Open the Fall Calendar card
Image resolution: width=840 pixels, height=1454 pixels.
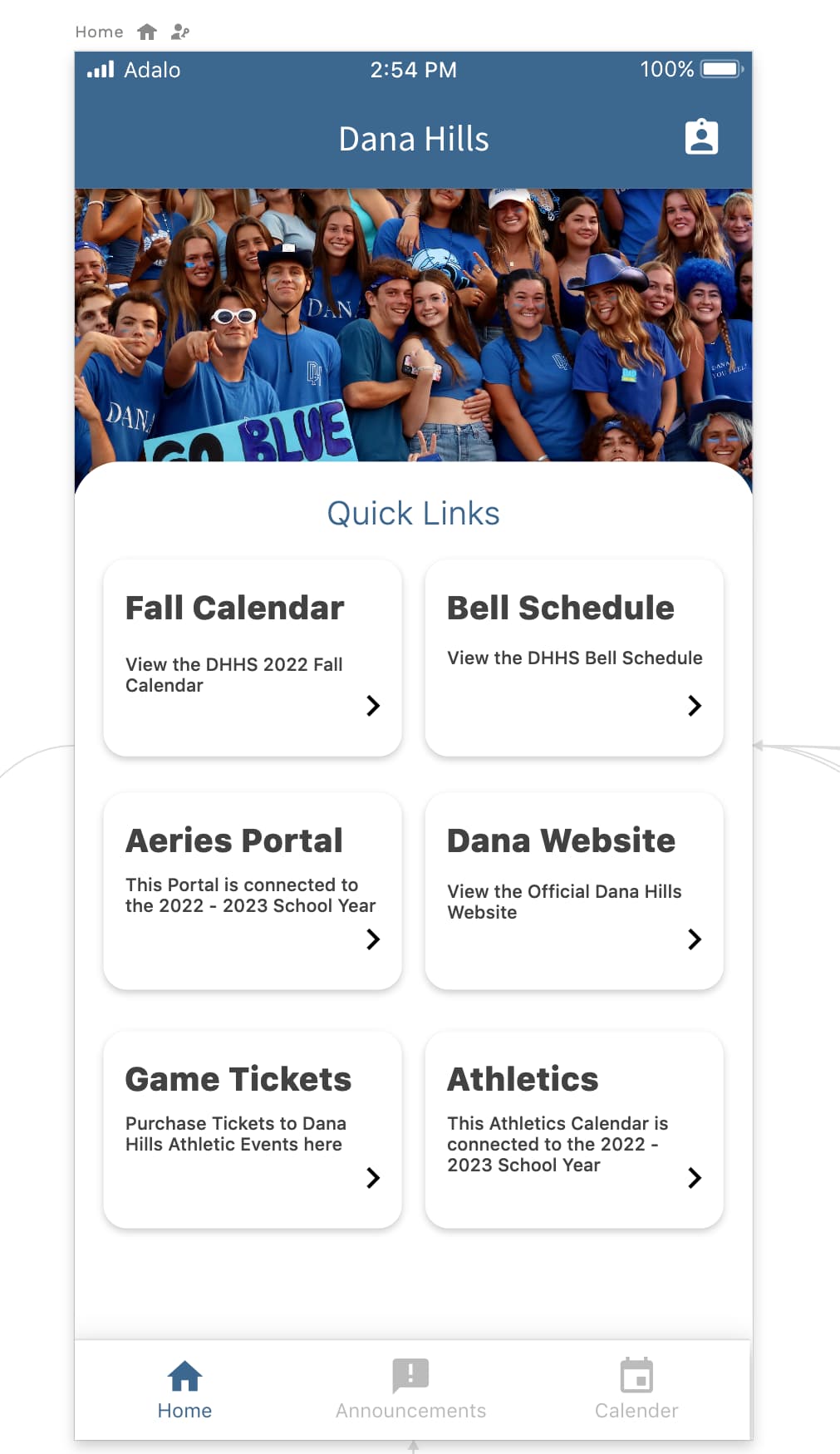click(x=253, y=658)
